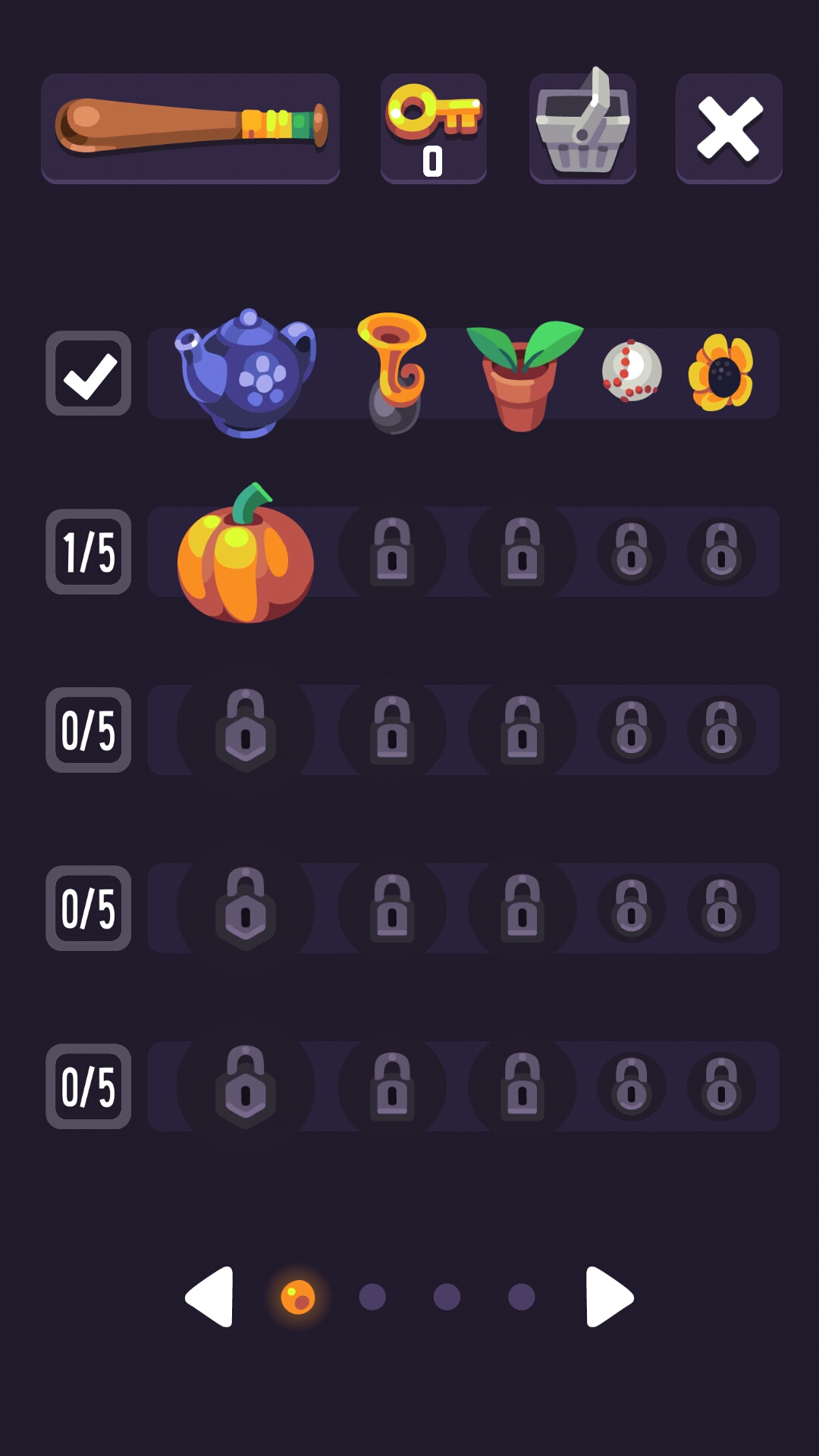819x1456 pixels.
Task: Open the golden key counter
Action: [433, 127]
